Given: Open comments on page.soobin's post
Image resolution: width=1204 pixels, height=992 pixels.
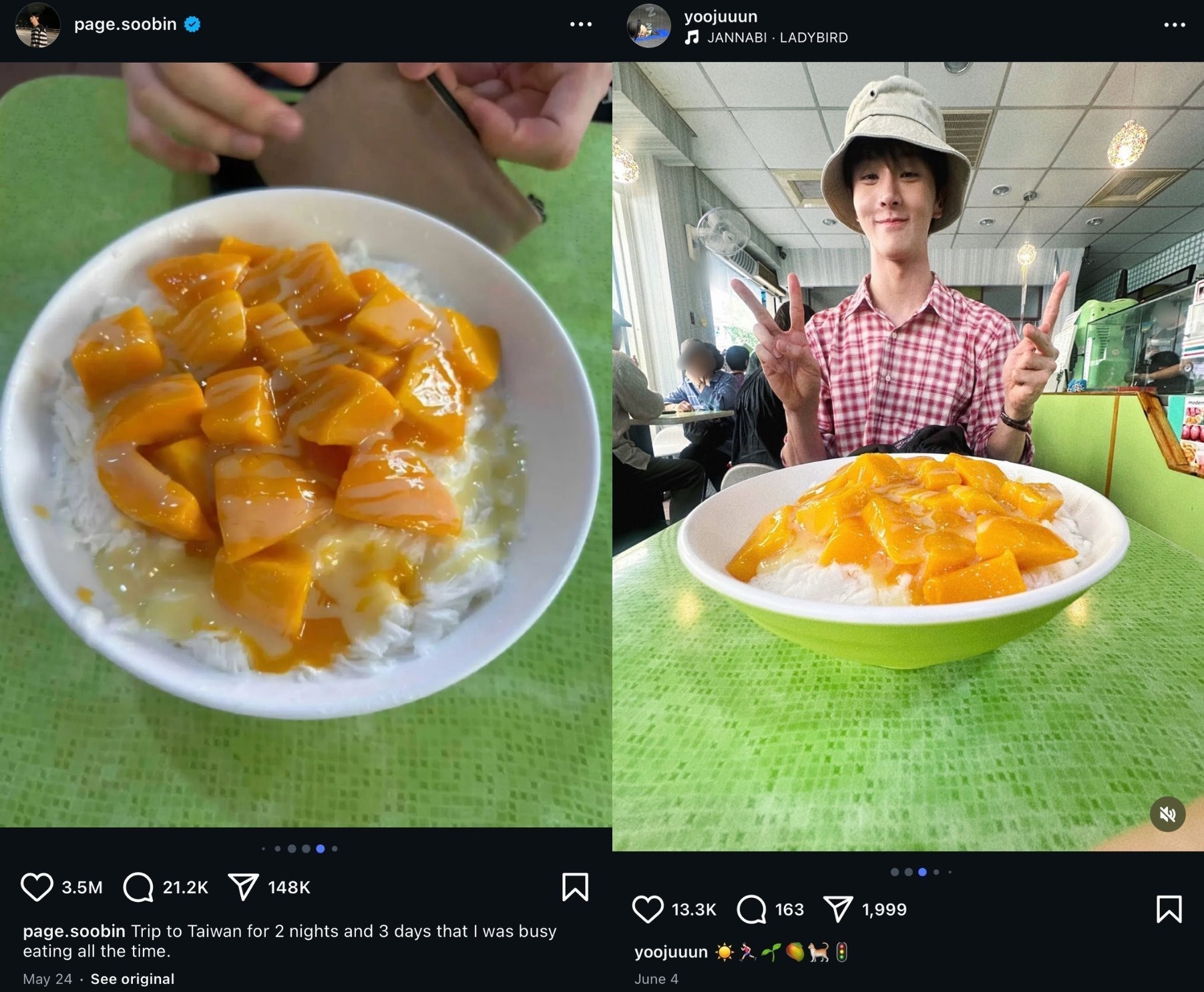Looking at the screenshot, I should click(x=138, y=887).
